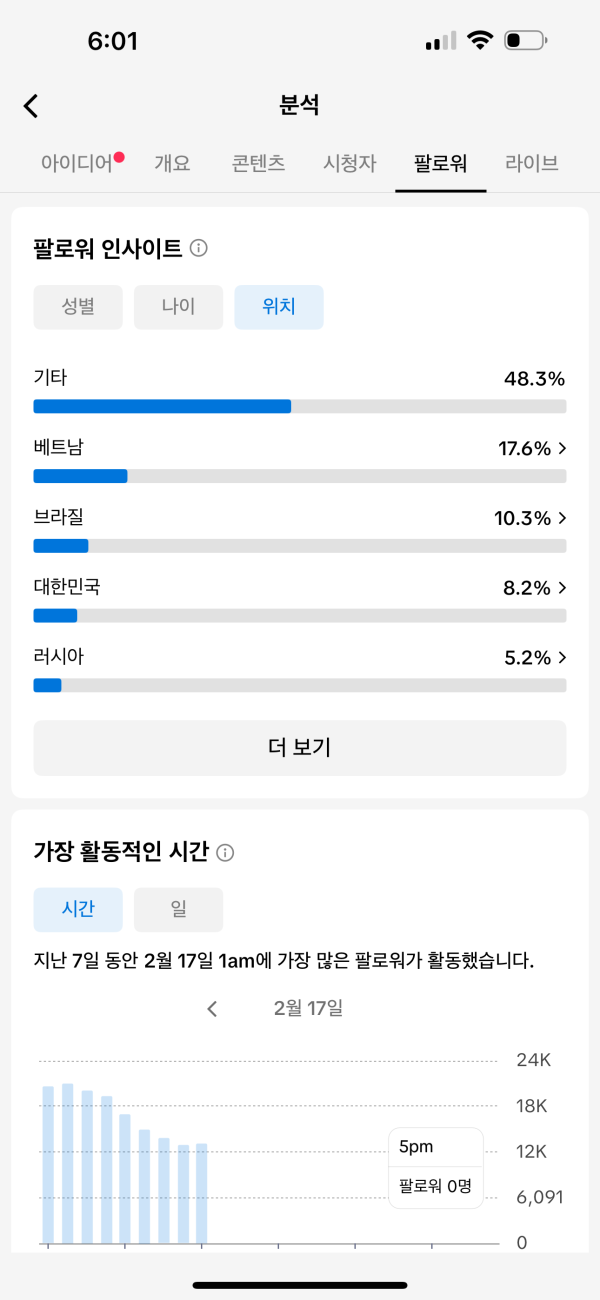Viewport: 600px width, 1300px height.
Task: Select the 성별 filter chip
Action: click(x=78, y=307)
